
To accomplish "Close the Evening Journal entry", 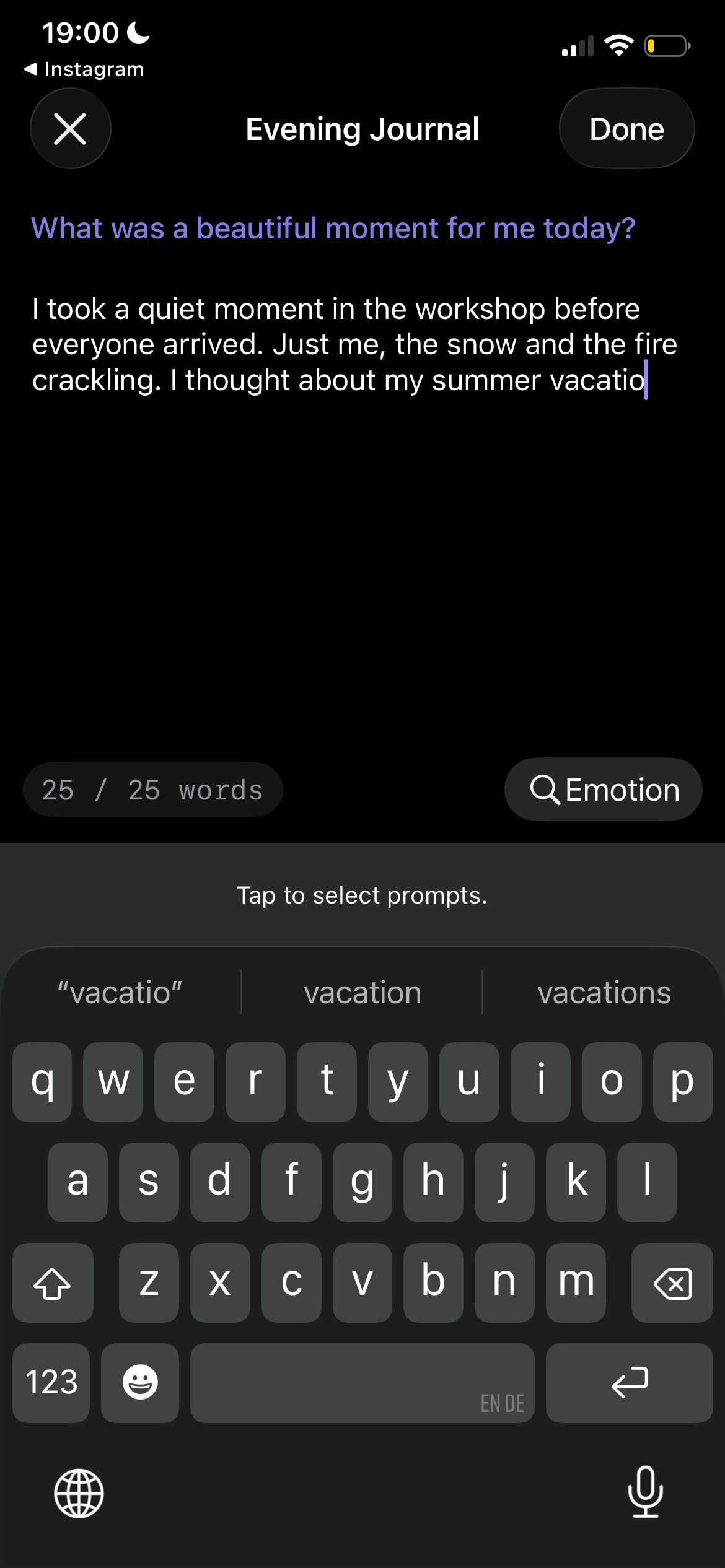I will coord(70,129).
